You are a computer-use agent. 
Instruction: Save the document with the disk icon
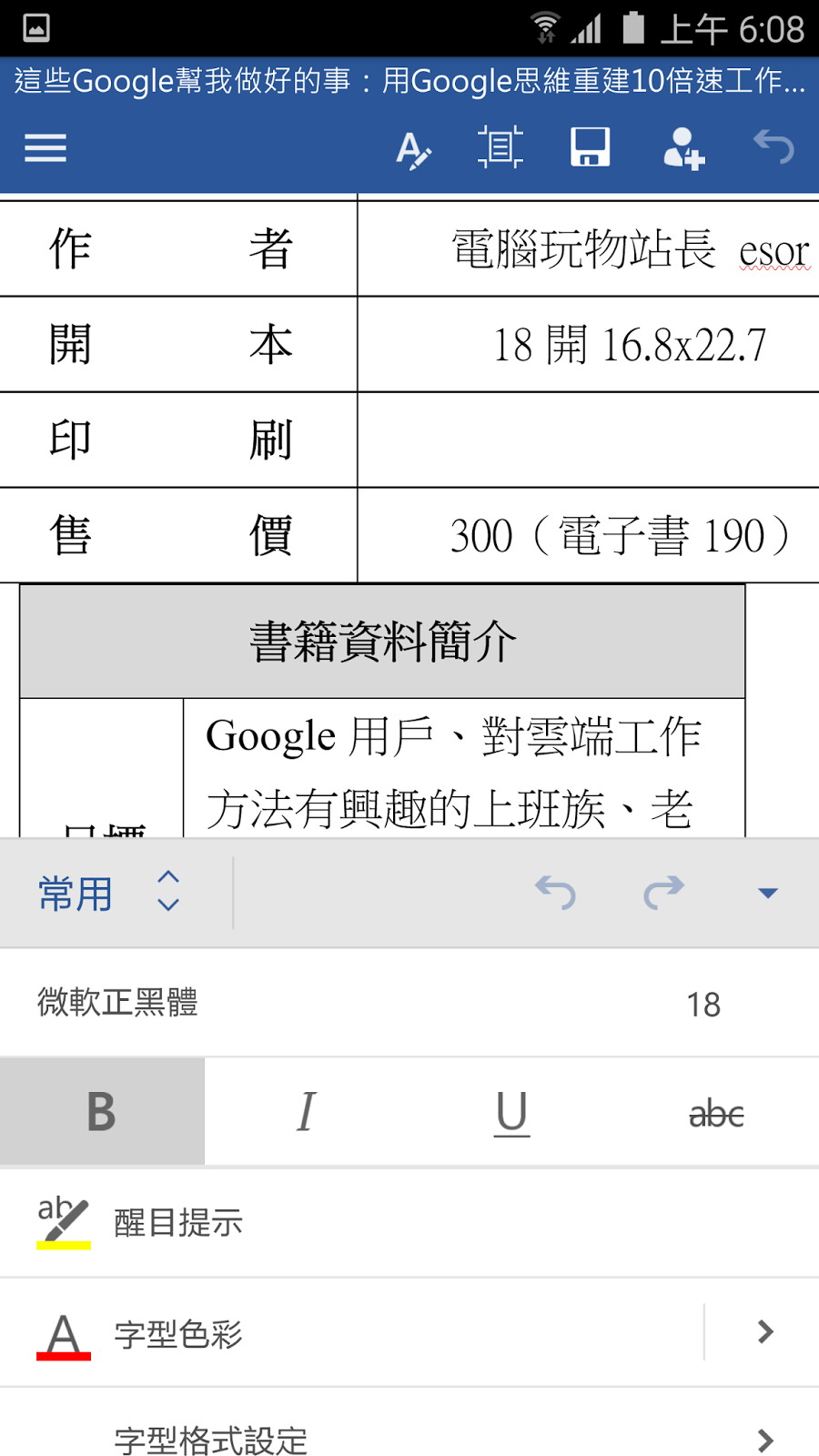click(x=590, y=147)
